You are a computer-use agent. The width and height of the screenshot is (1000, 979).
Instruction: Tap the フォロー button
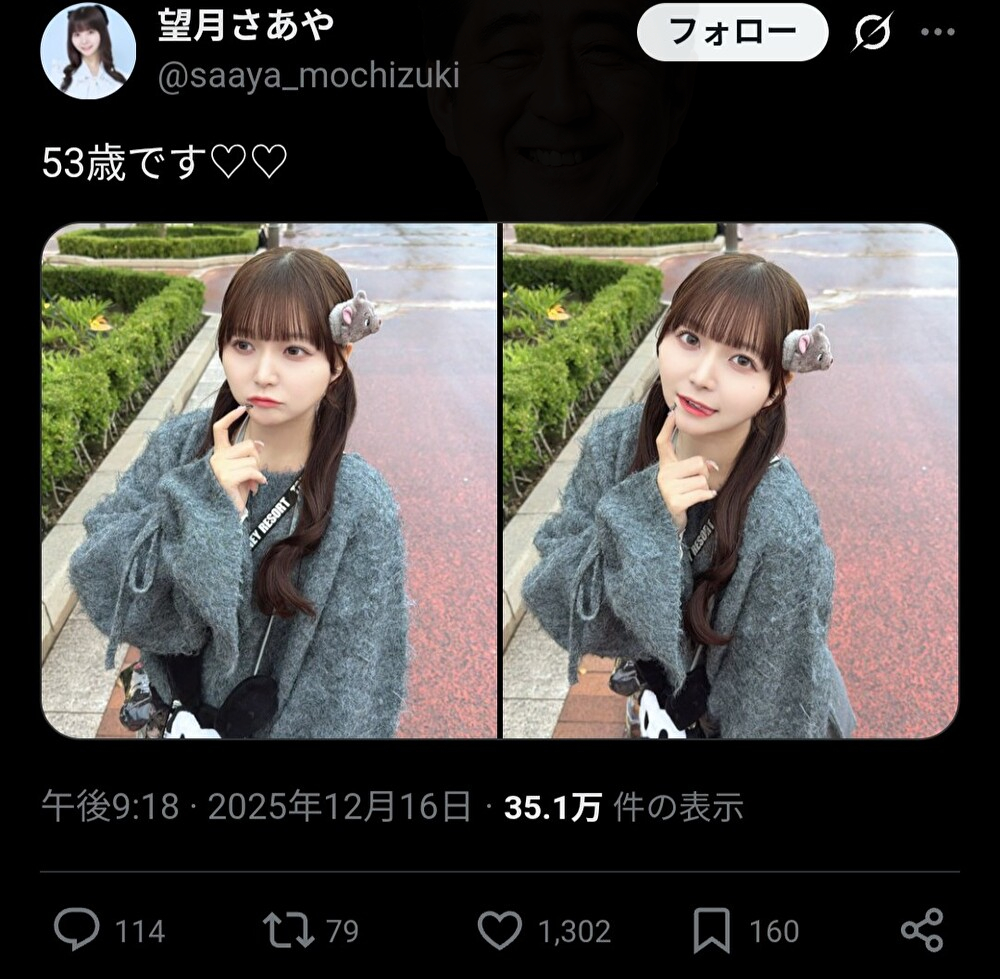[x=732, y=33]
